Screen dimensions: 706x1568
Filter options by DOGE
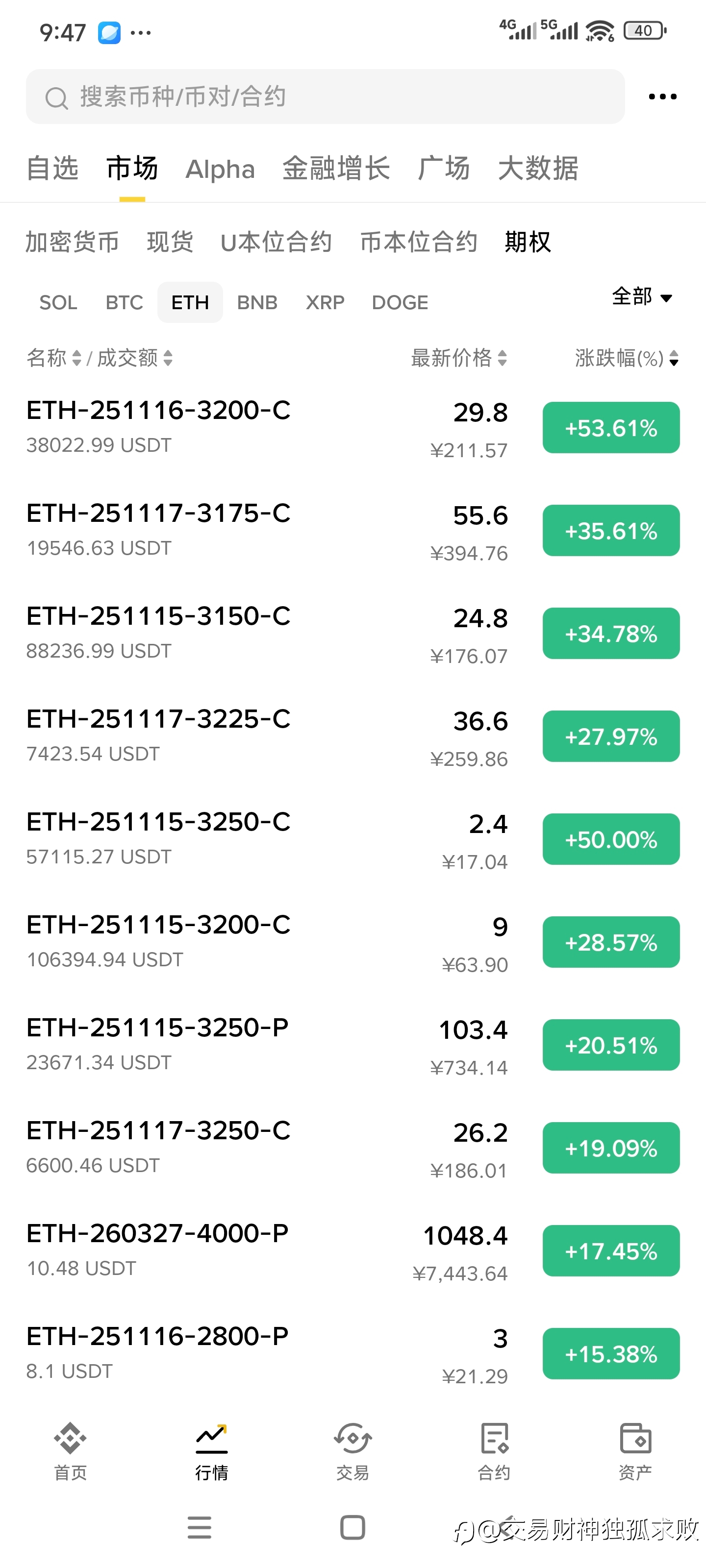tap(400, 302)
